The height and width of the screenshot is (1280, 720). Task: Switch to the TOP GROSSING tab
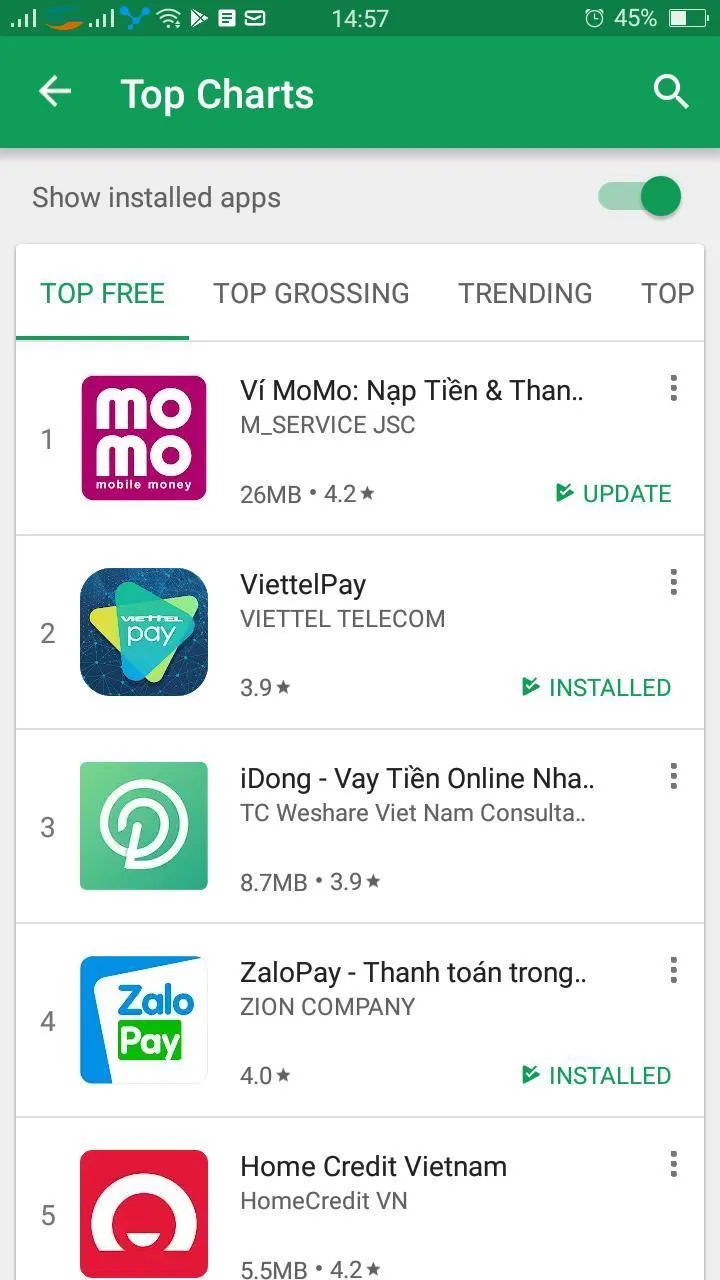tap(311, 293)
